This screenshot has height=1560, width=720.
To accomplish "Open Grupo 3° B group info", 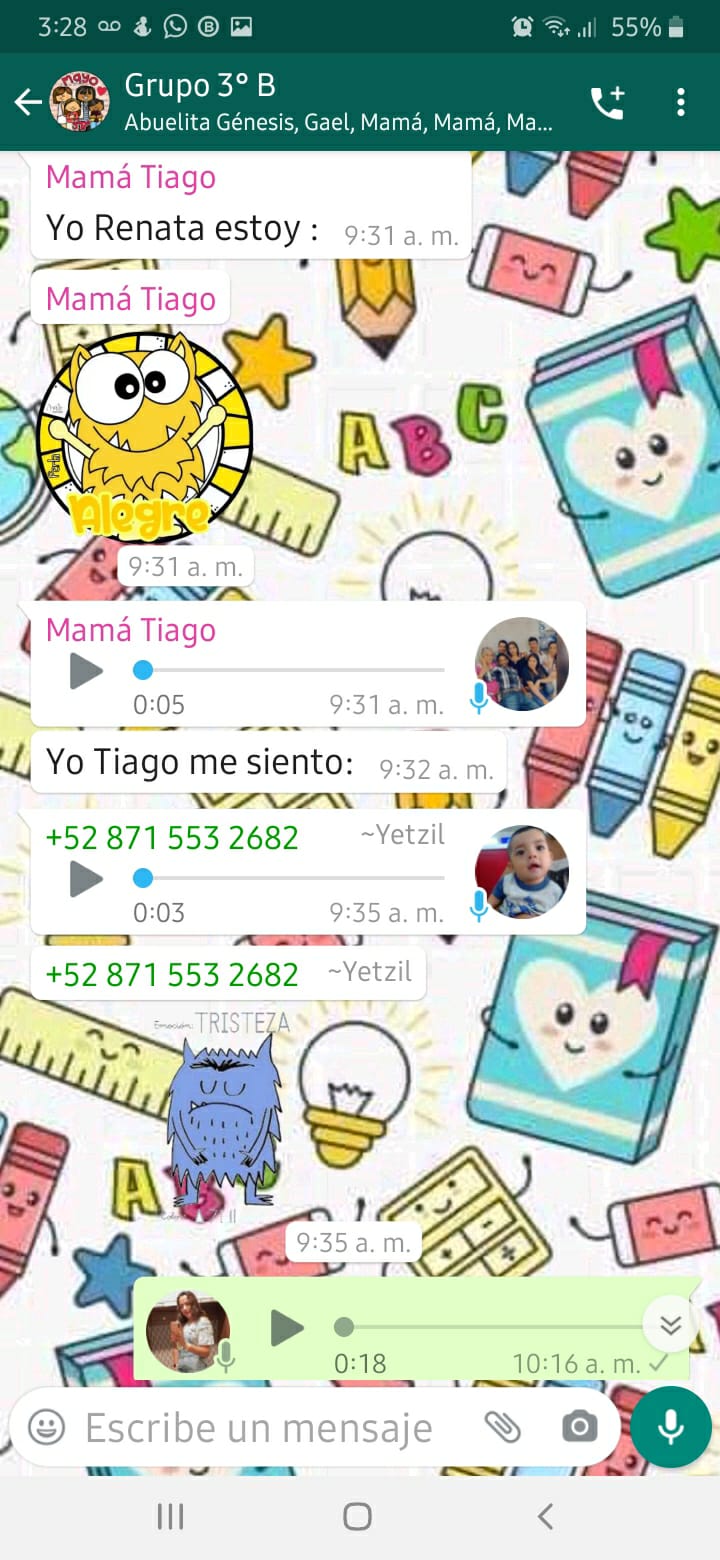I will [x=338, y=102].
